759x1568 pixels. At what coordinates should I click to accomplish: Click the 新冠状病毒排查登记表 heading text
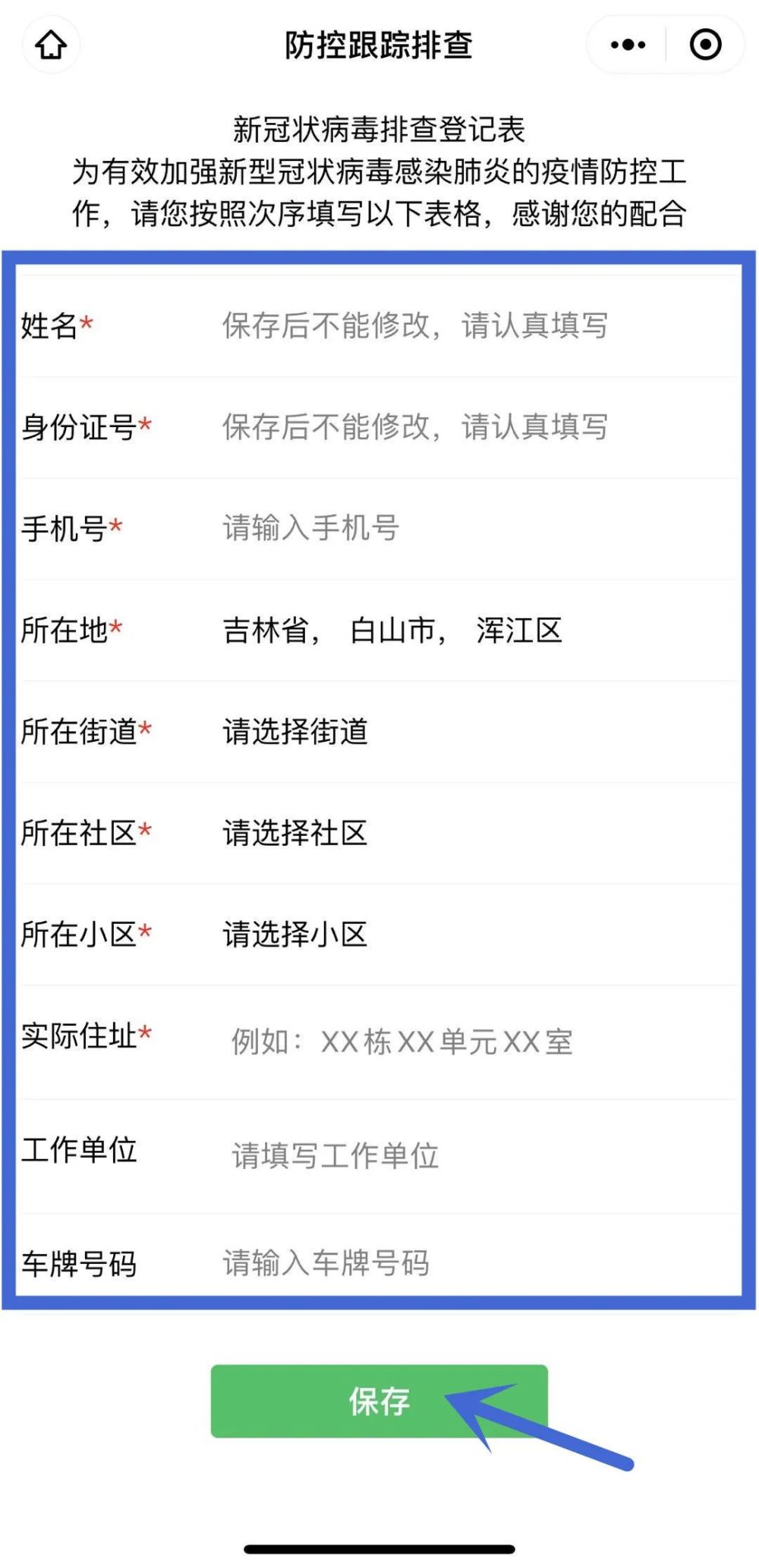[379, 129]
